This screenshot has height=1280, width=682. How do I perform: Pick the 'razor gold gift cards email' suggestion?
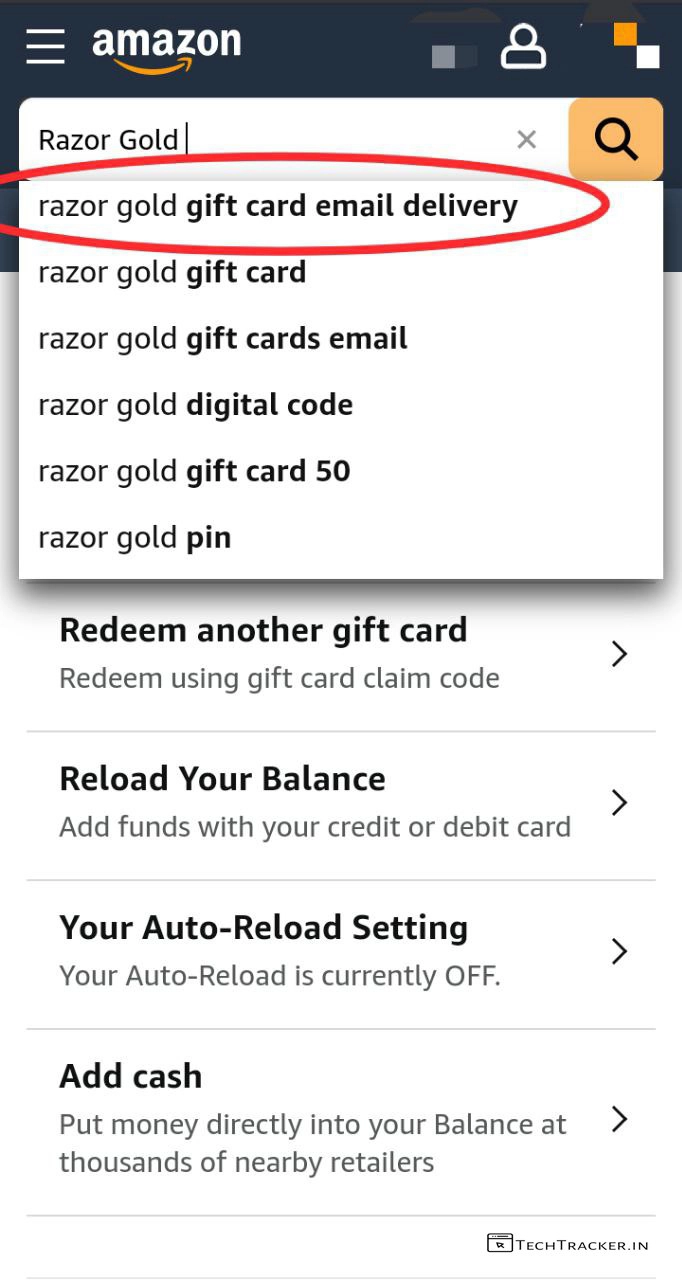pyautogui.click(x=223, y=338)
